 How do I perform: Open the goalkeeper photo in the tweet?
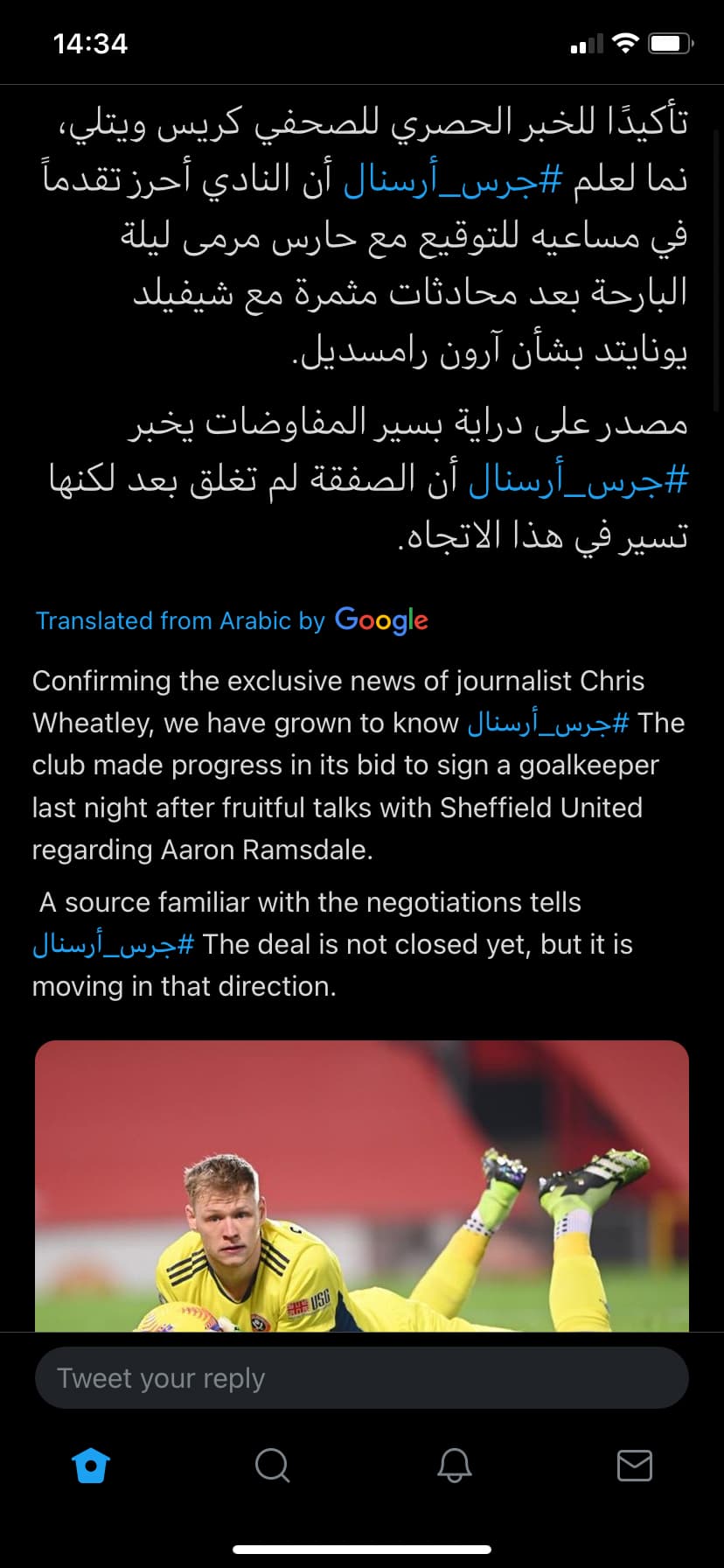[362, 1186]
